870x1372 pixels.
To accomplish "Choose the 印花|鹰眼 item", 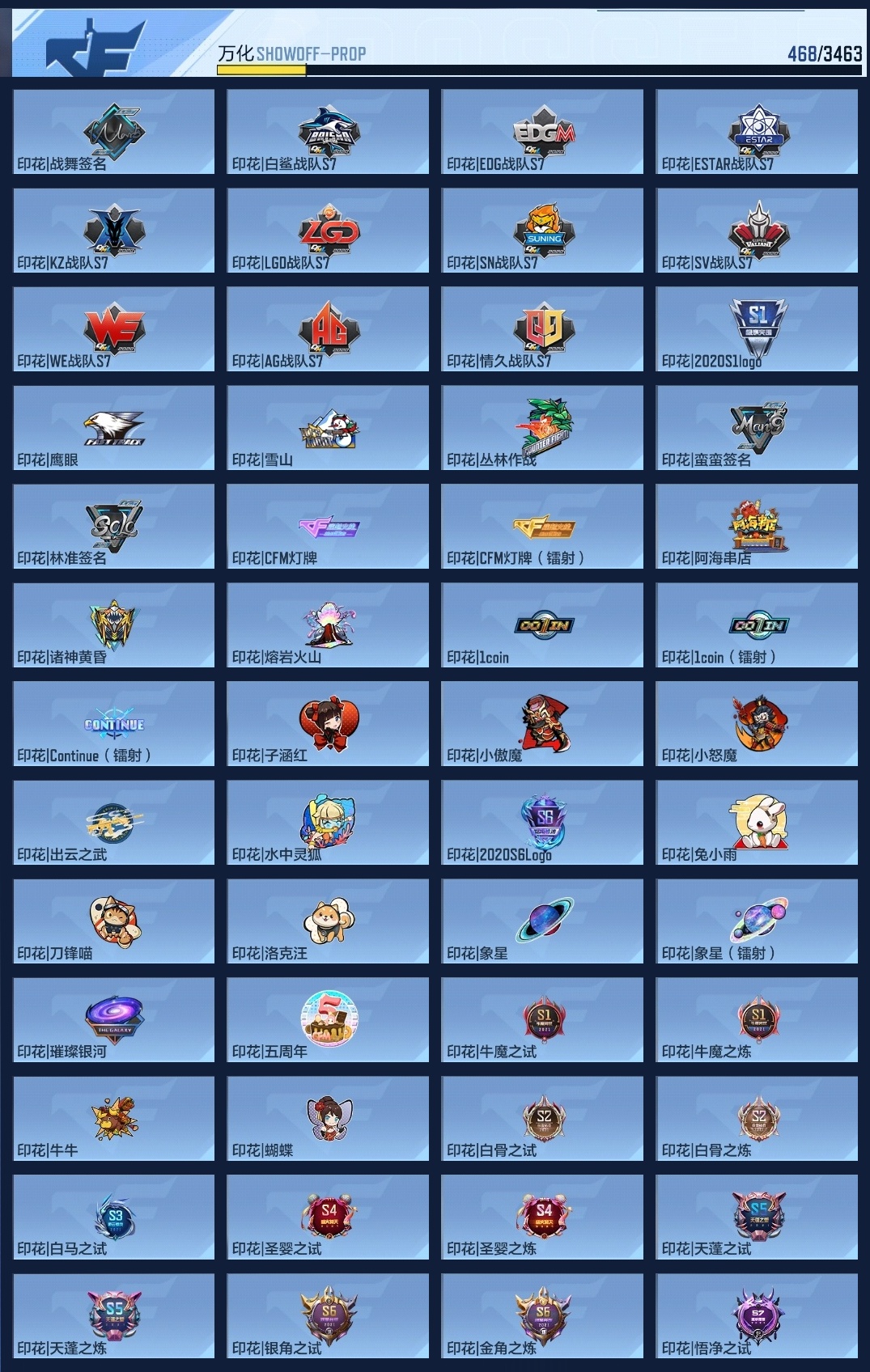I will pos(114,428).
